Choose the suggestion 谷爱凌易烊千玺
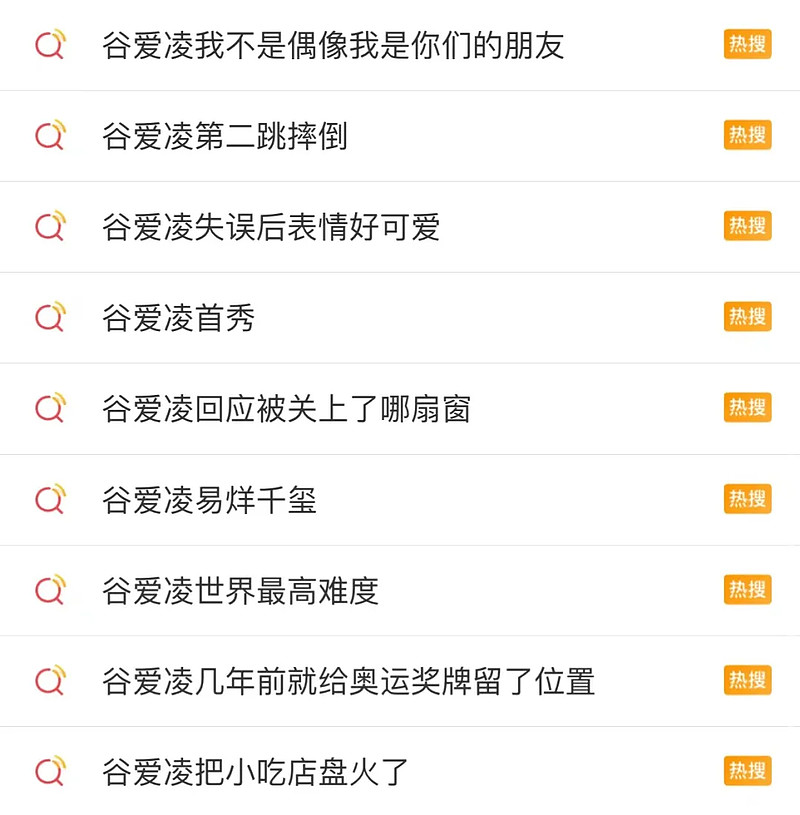The height and width of the screenshot is (815, 800). [209, 499]
